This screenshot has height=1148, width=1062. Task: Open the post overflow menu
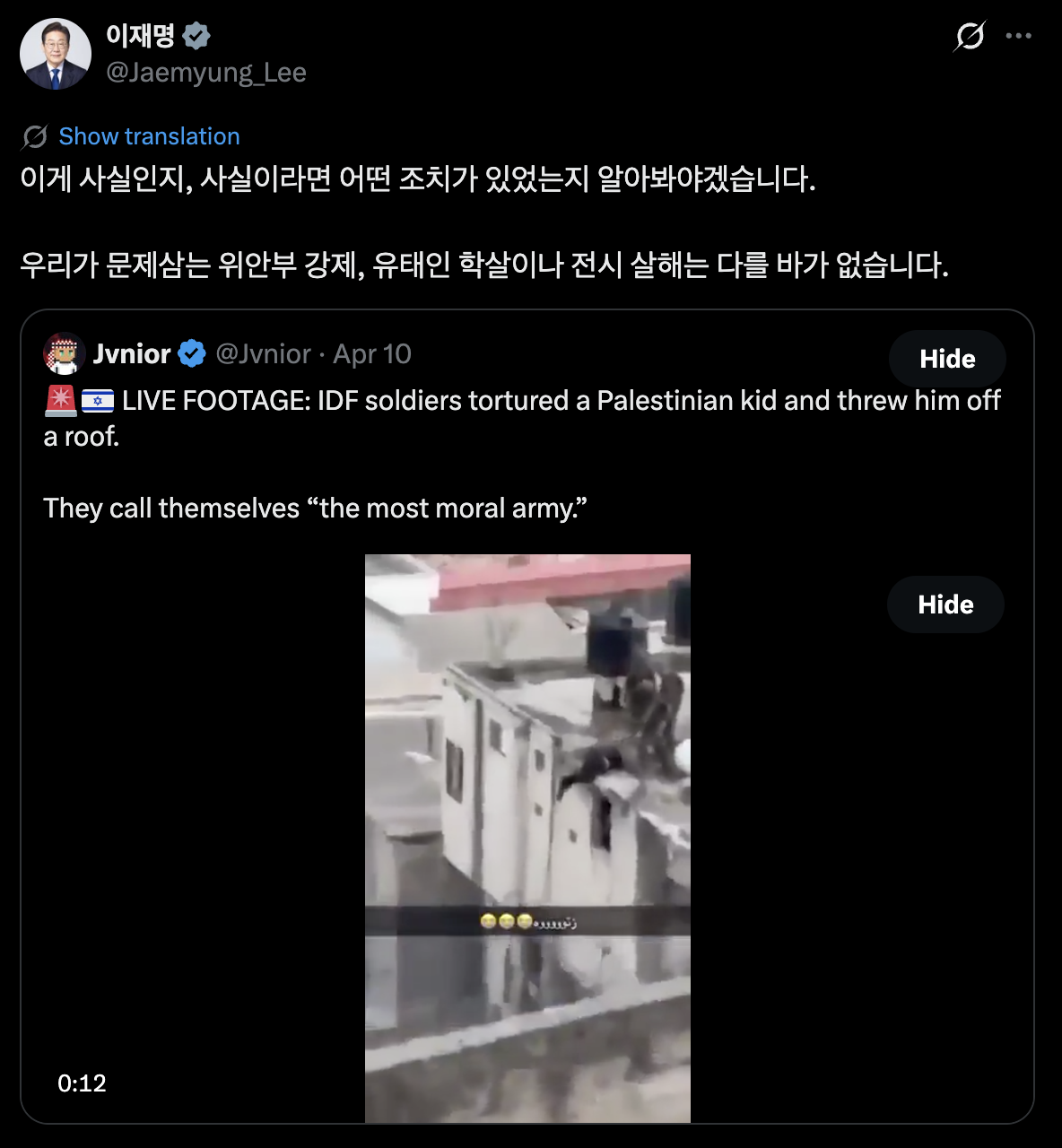(x=1018, y=36)
